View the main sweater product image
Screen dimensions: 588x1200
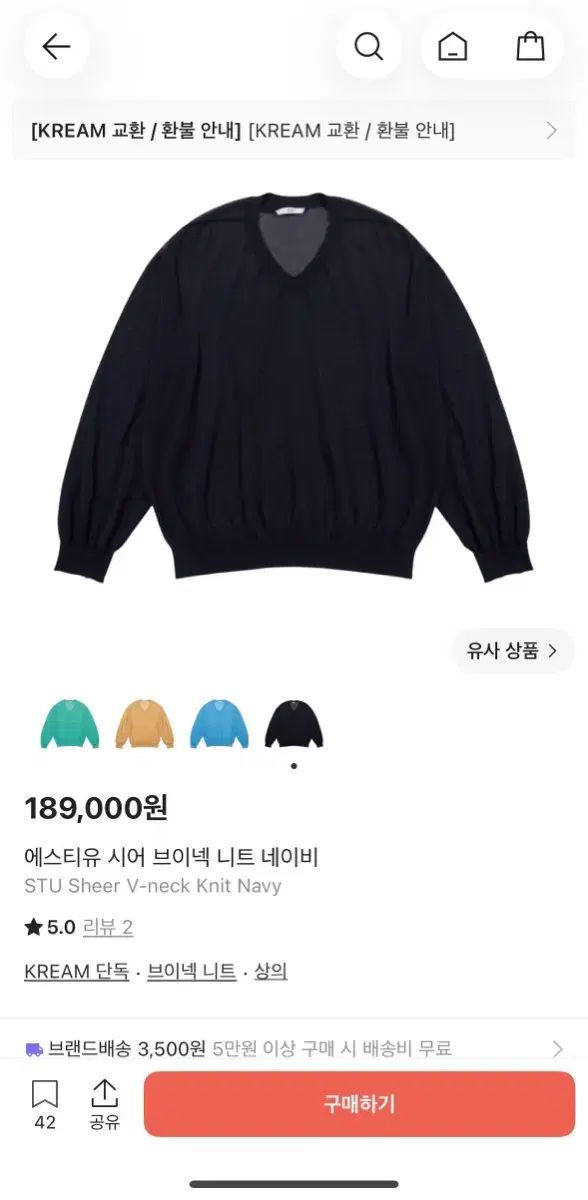coord(294,387)
